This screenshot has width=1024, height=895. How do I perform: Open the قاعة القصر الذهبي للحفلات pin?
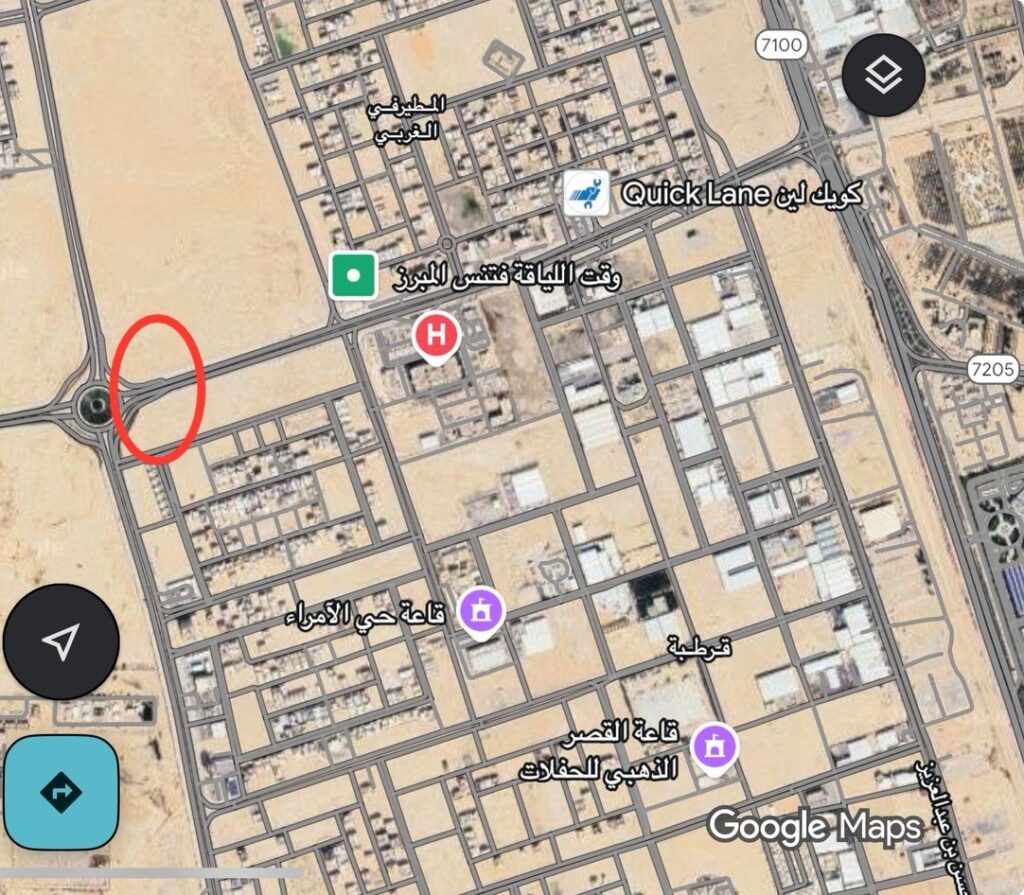[x=716, y=745]
